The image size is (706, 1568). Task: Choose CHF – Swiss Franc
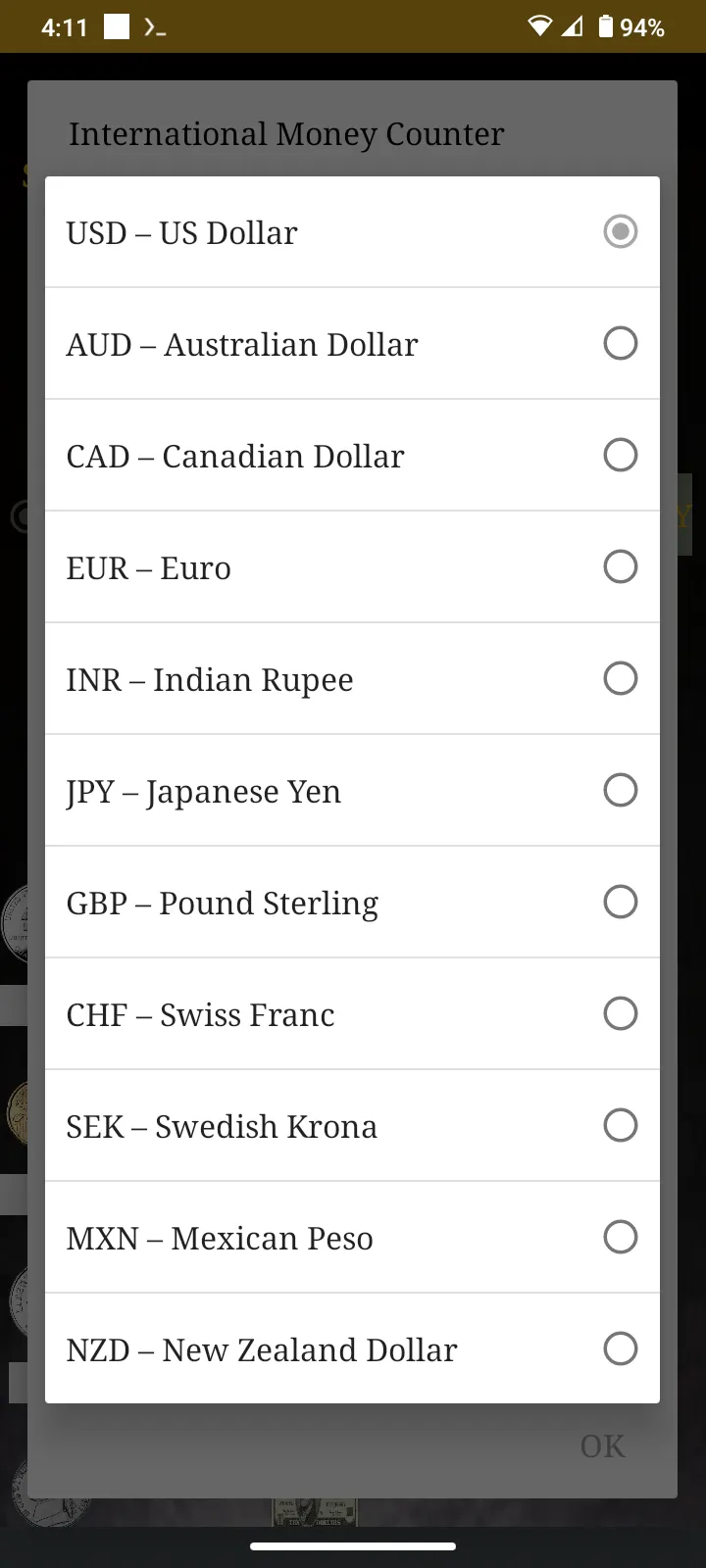coord(352,1014)
